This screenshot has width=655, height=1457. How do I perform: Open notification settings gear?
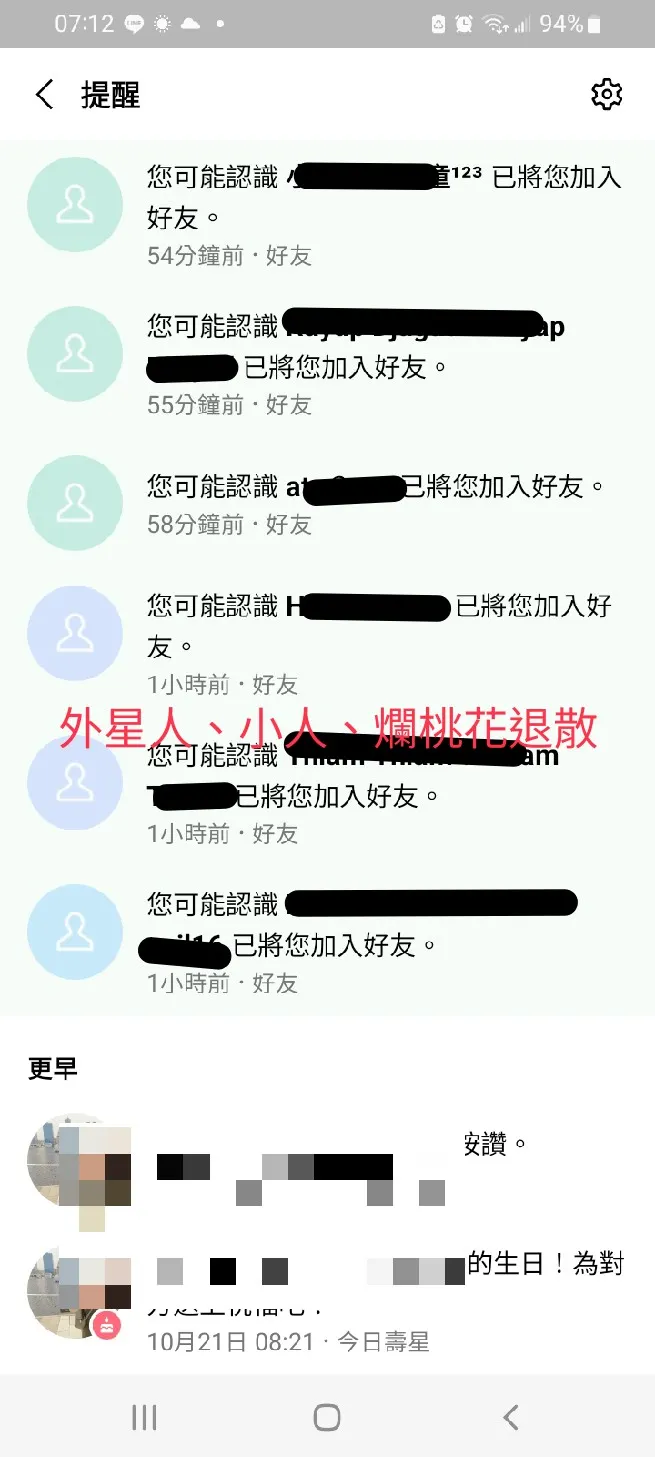click(x=606, y=95)
